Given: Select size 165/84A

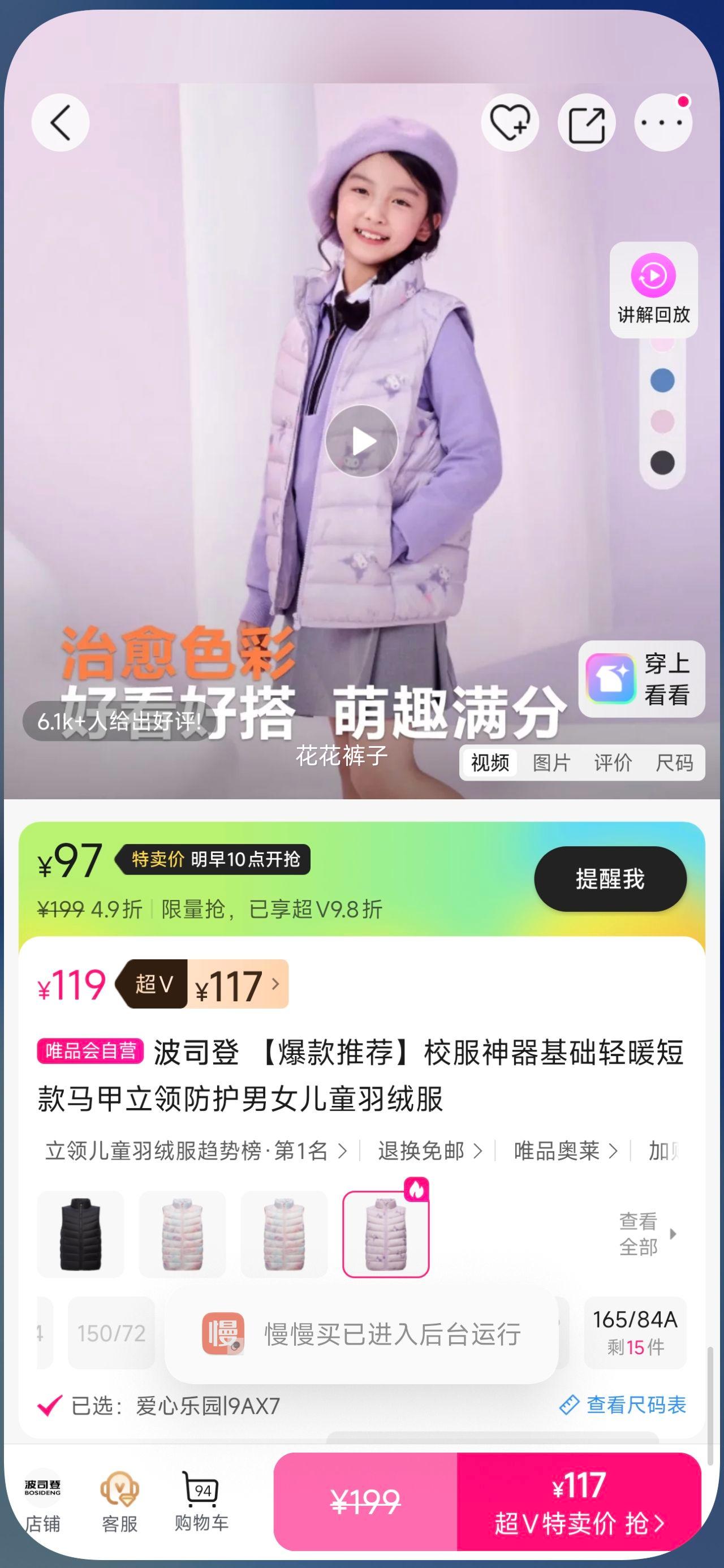Looking at the screenshot, I should (x=635, y=1333).
